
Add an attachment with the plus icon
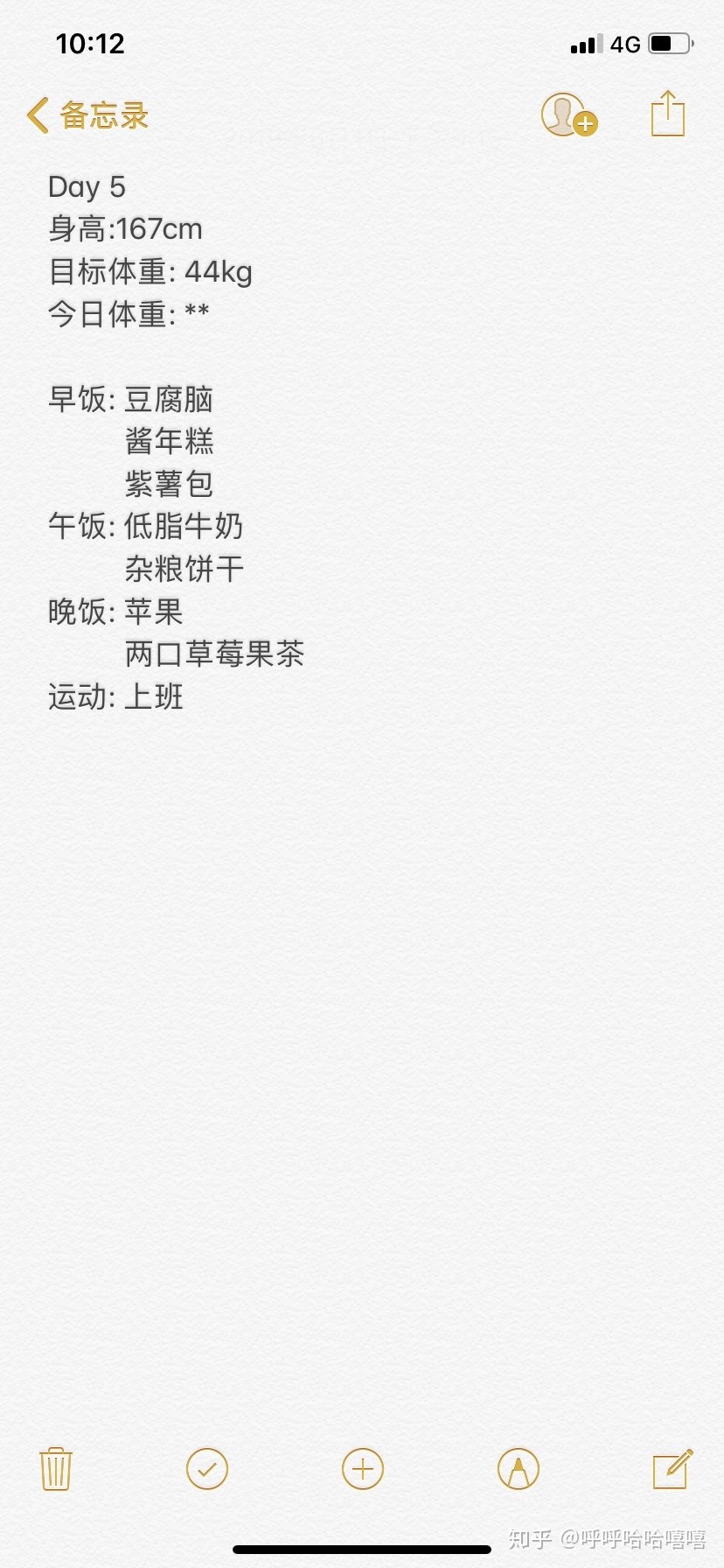[363, 1469]
